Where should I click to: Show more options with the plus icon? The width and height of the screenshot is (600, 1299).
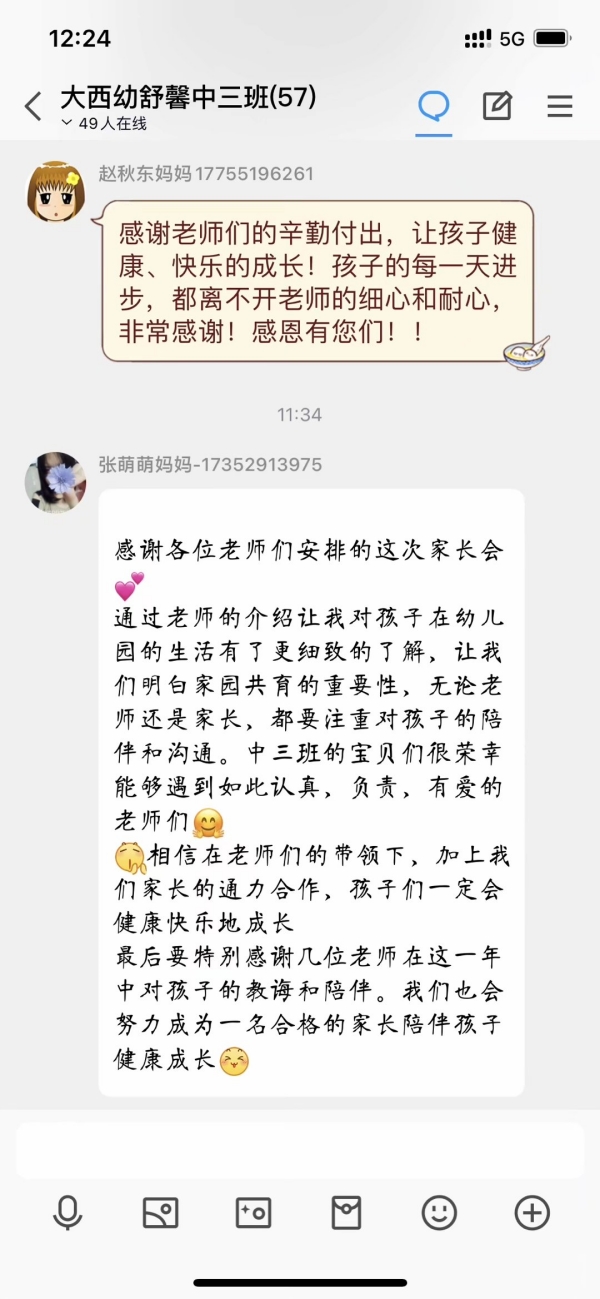(x=532, y=1213)
